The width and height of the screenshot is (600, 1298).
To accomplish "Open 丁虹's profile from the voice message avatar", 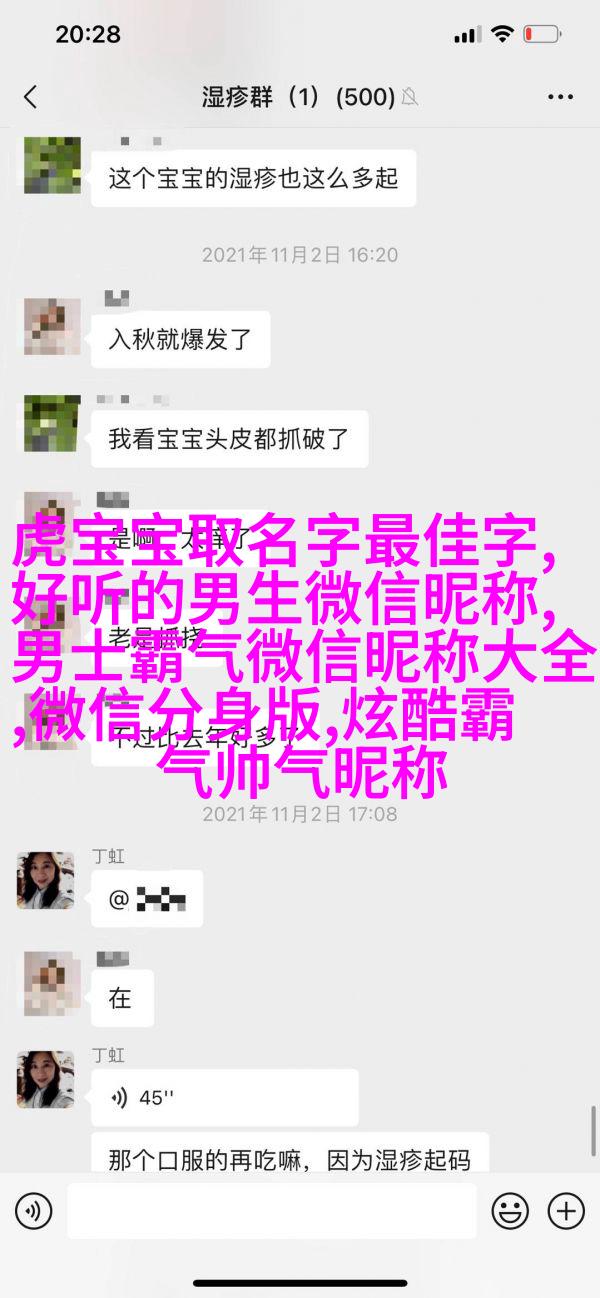I will point(46,1079).
